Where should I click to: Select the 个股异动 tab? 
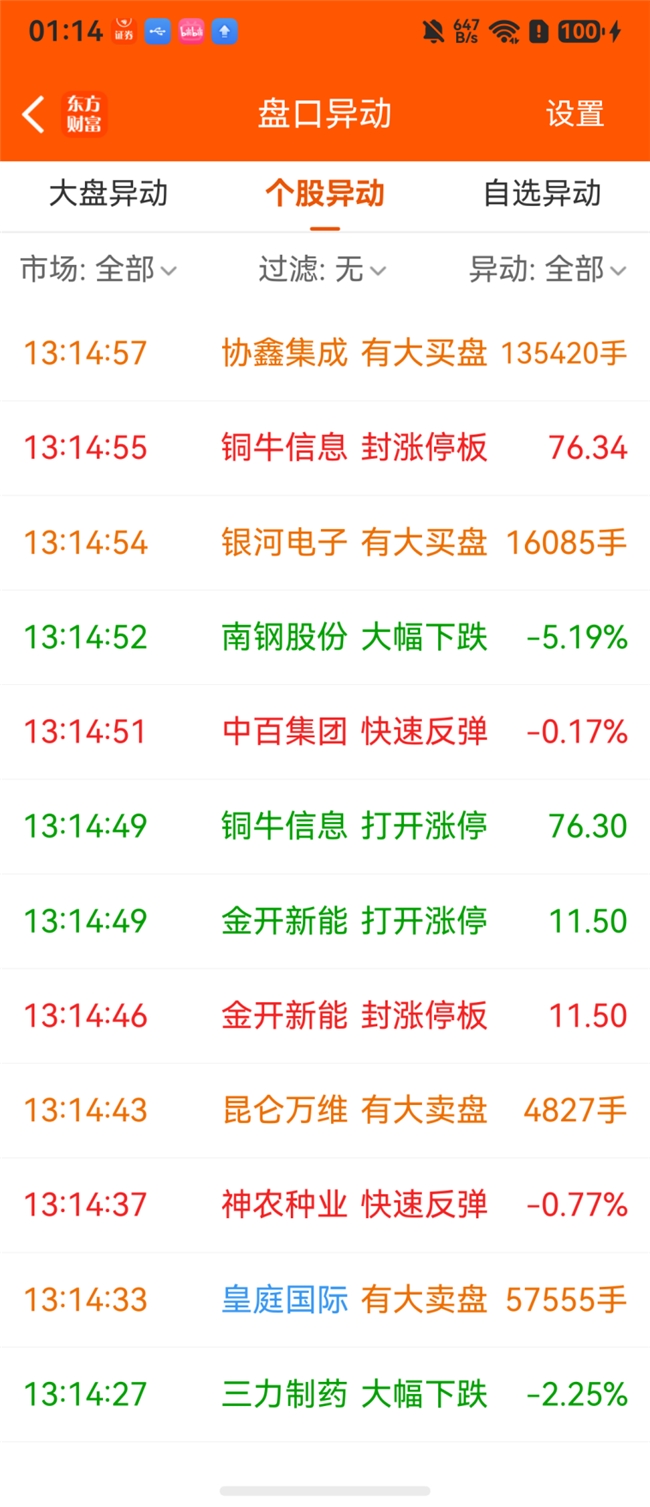[325, 194]
